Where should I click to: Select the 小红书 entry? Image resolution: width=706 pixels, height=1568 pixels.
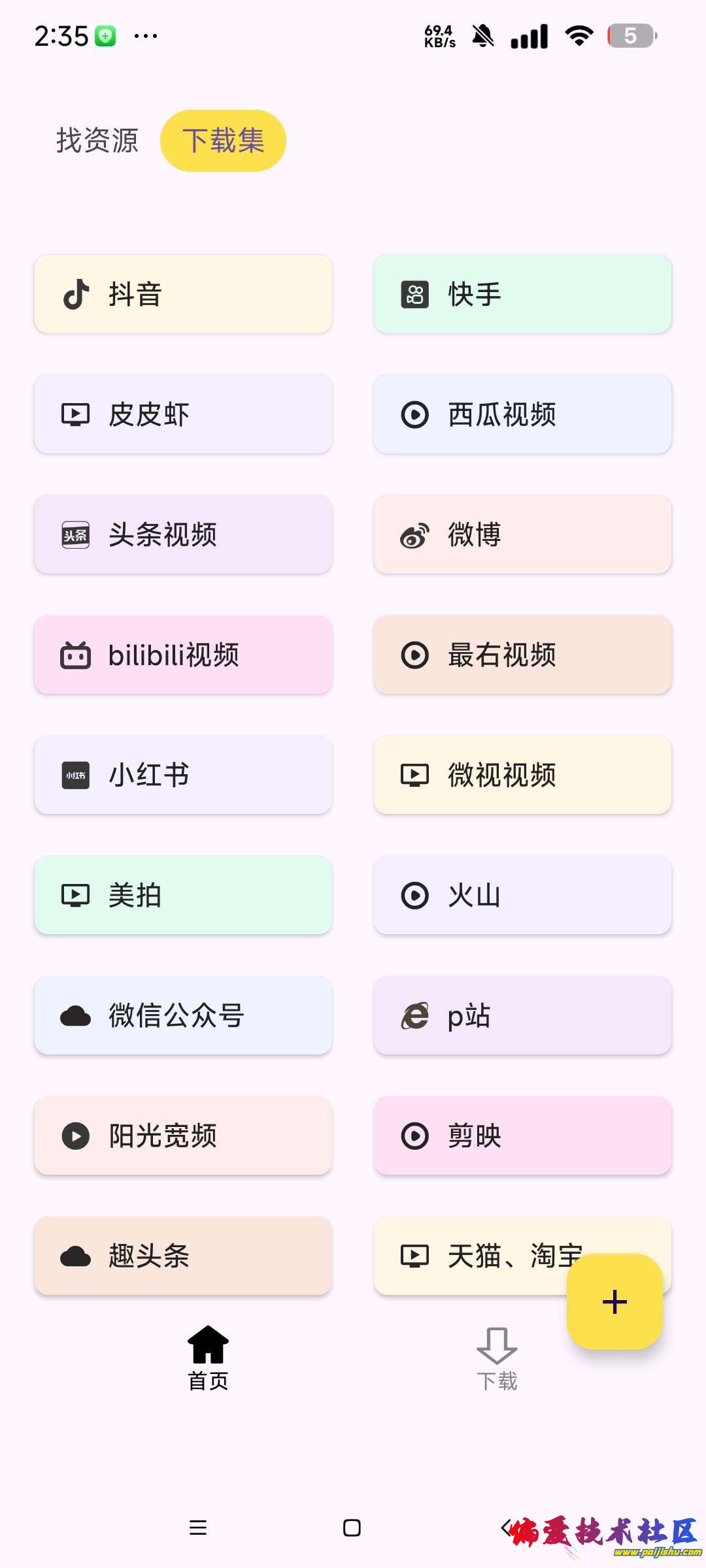(x=183, y=775)
